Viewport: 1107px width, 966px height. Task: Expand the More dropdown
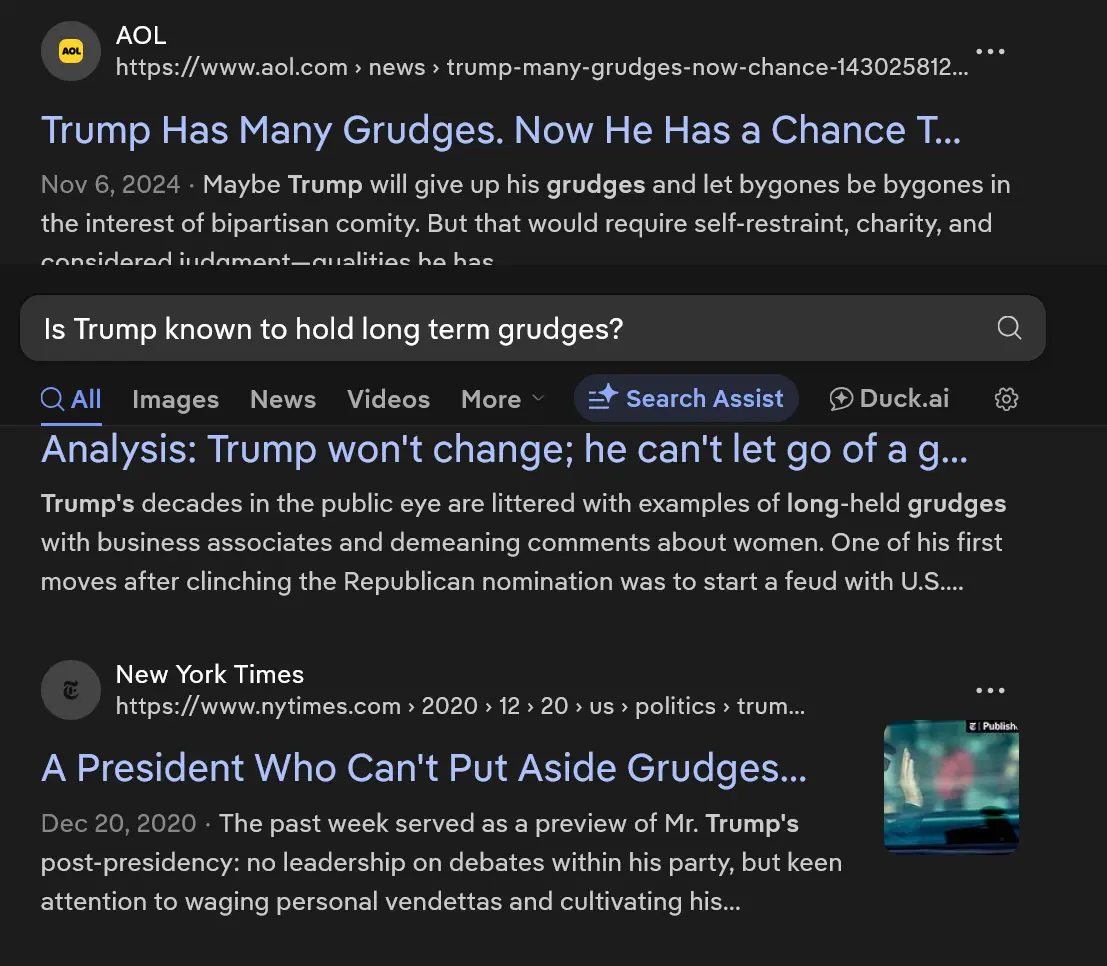[x=502, y=399]
